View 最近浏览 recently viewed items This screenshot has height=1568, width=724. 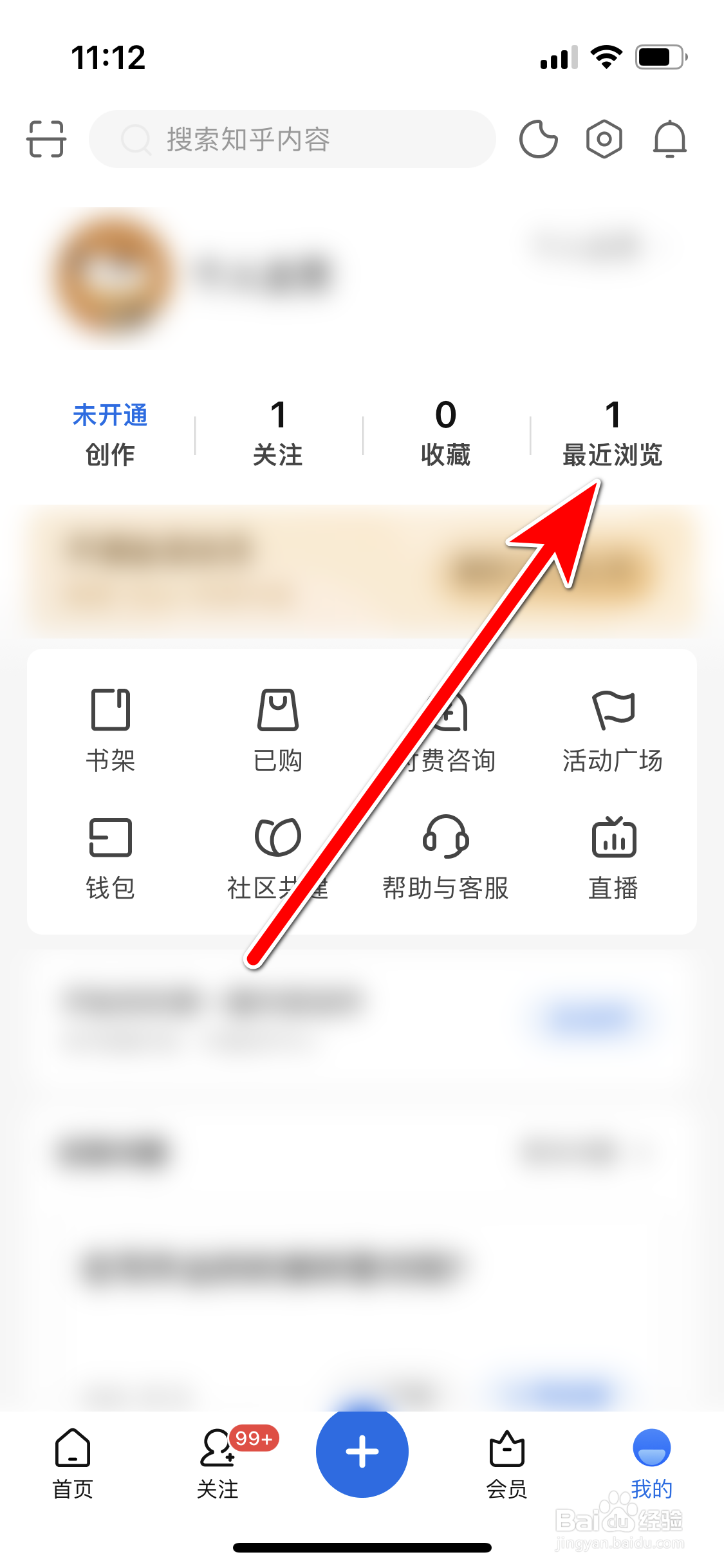[x=611, y=434]
